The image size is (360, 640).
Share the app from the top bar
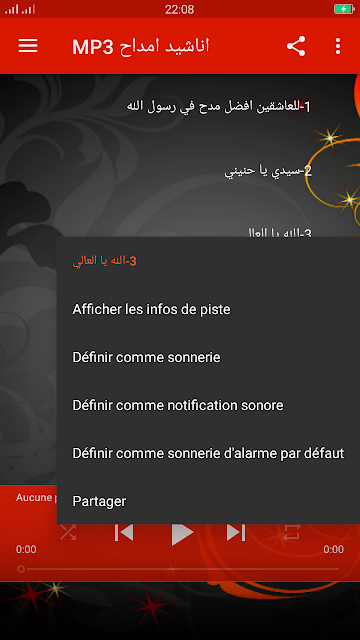296,46
